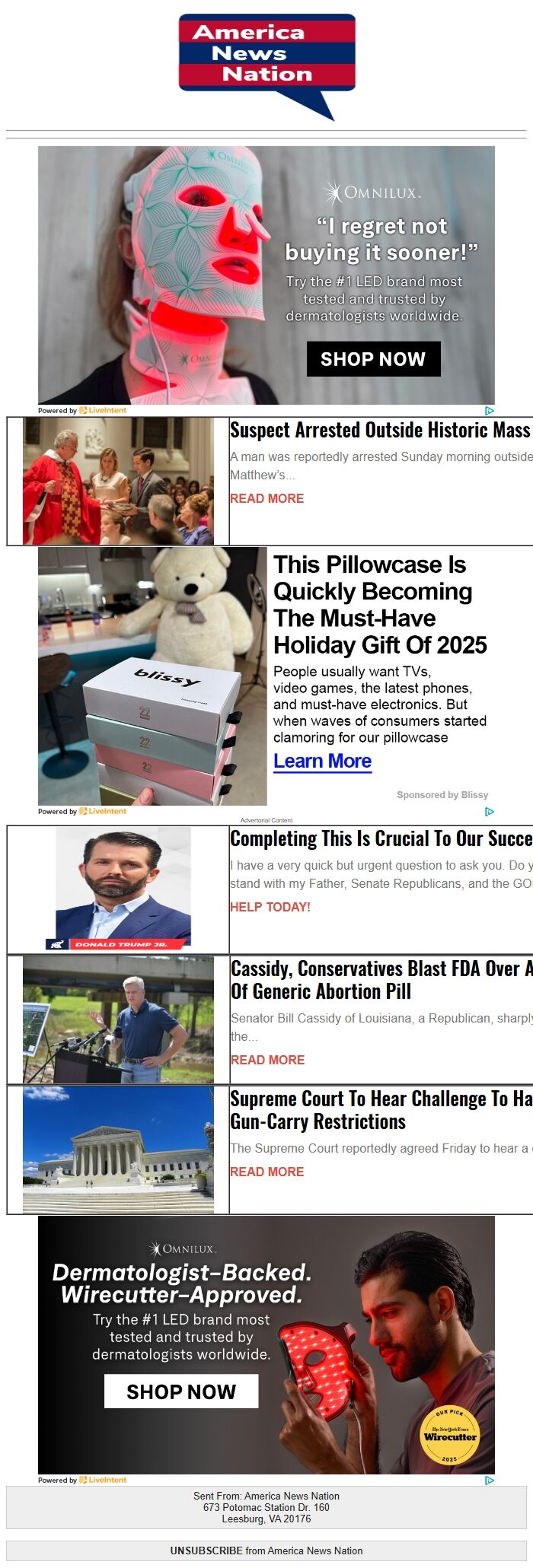Tap HELP TODAY! link
The width and height of the screenshot is (533, 1568).
pos(270,907)
